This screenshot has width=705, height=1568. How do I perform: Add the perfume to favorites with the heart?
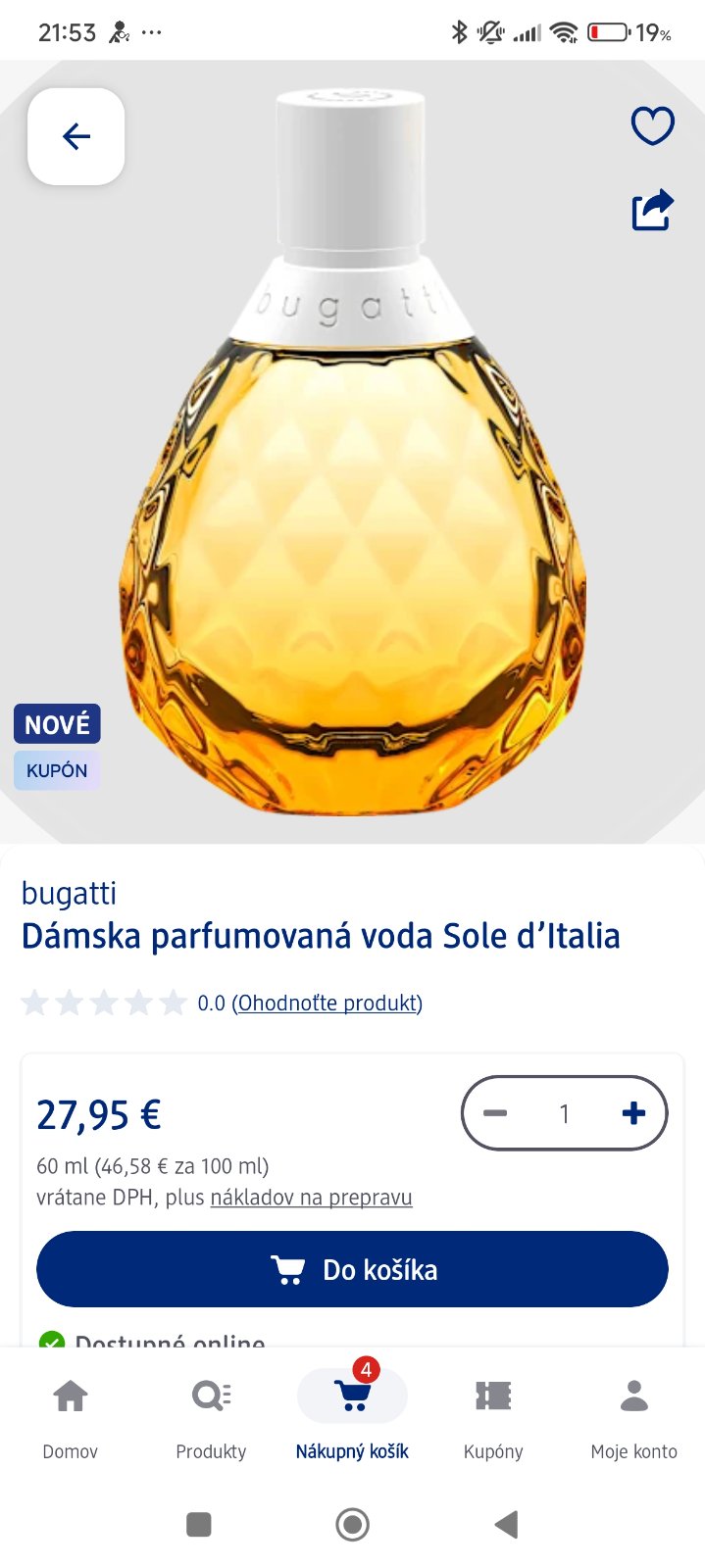point(652,125)
